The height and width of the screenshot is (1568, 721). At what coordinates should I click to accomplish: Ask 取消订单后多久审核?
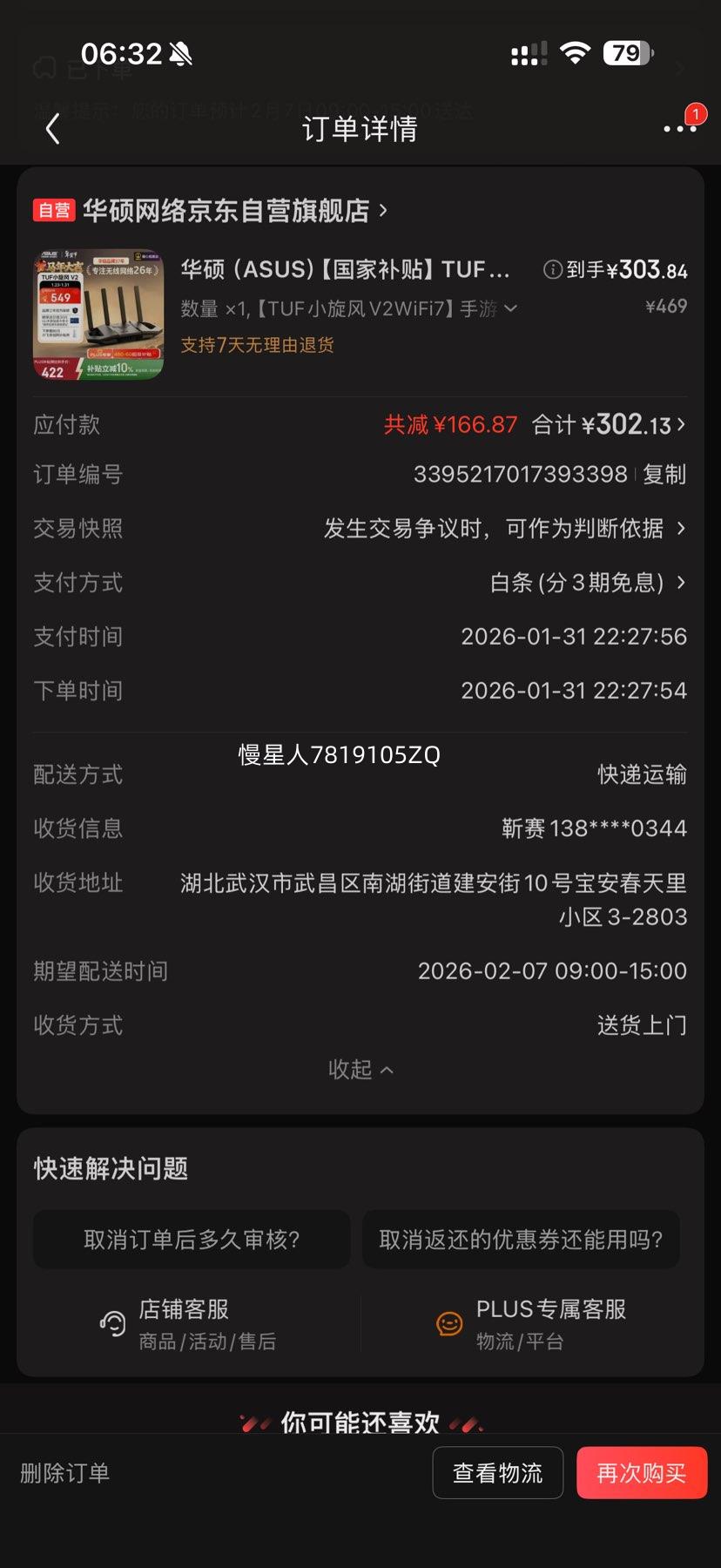tap(192, 1240)
